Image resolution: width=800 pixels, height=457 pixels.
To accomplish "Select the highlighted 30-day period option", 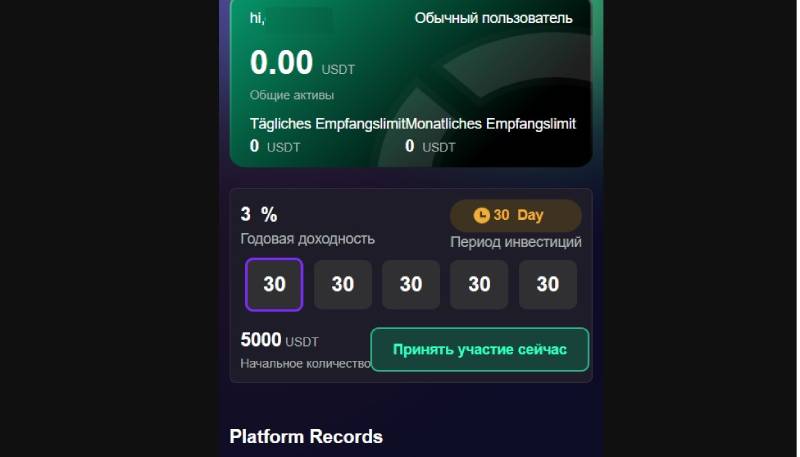I will pyautogui.click(x=274, y=284).
